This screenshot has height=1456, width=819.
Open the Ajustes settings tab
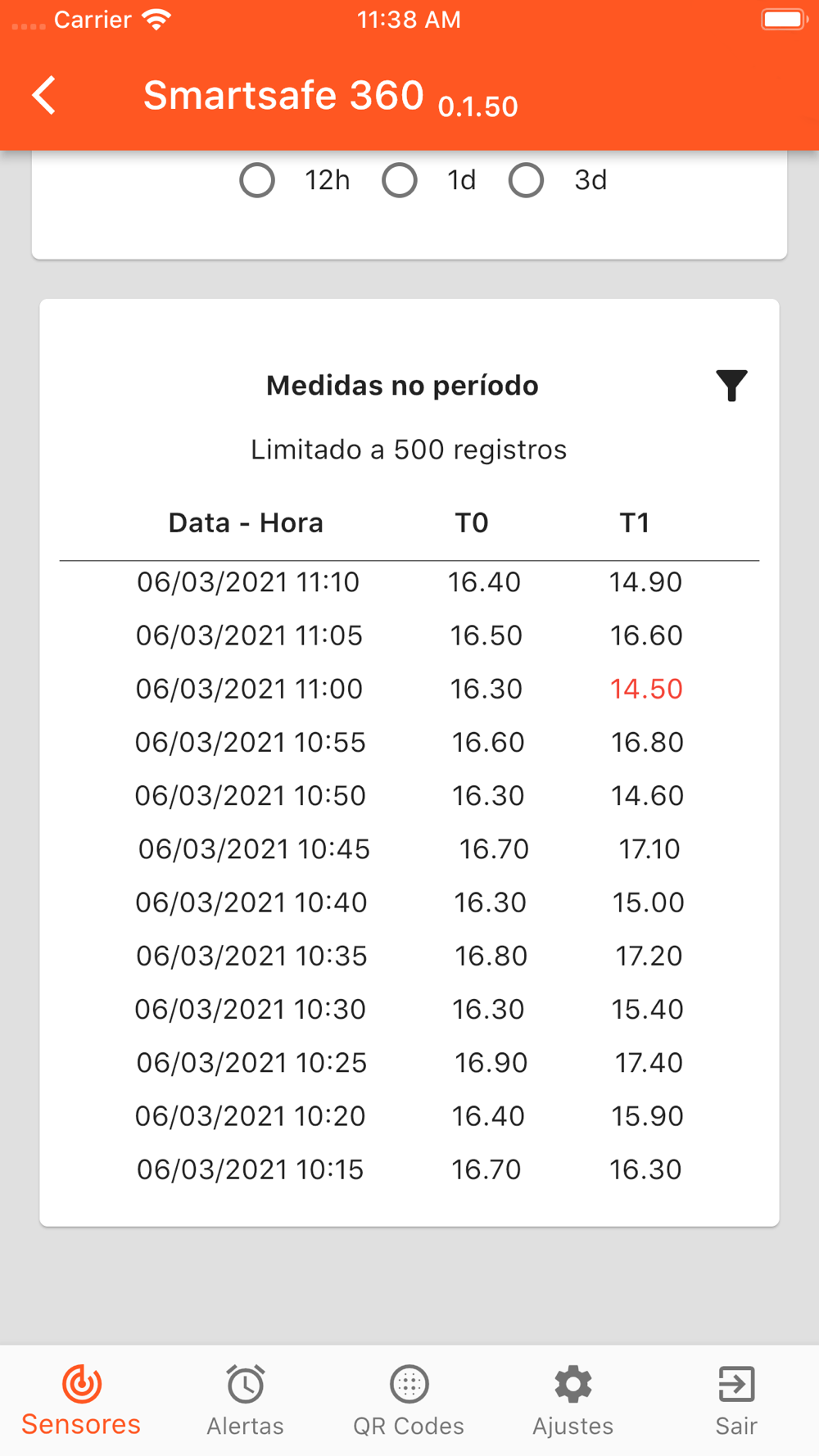pos(572,1400)
